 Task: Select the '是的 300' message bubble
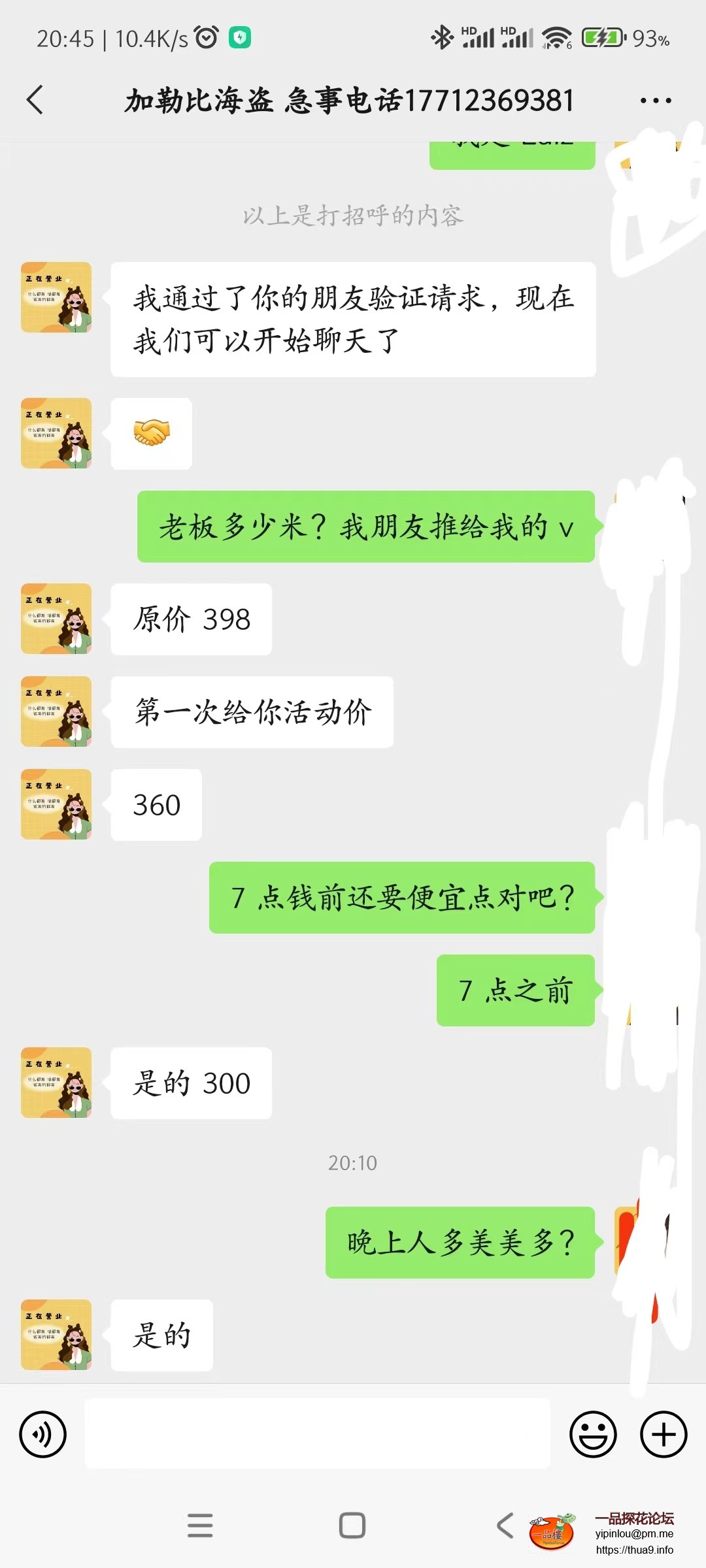point(190,1083)
